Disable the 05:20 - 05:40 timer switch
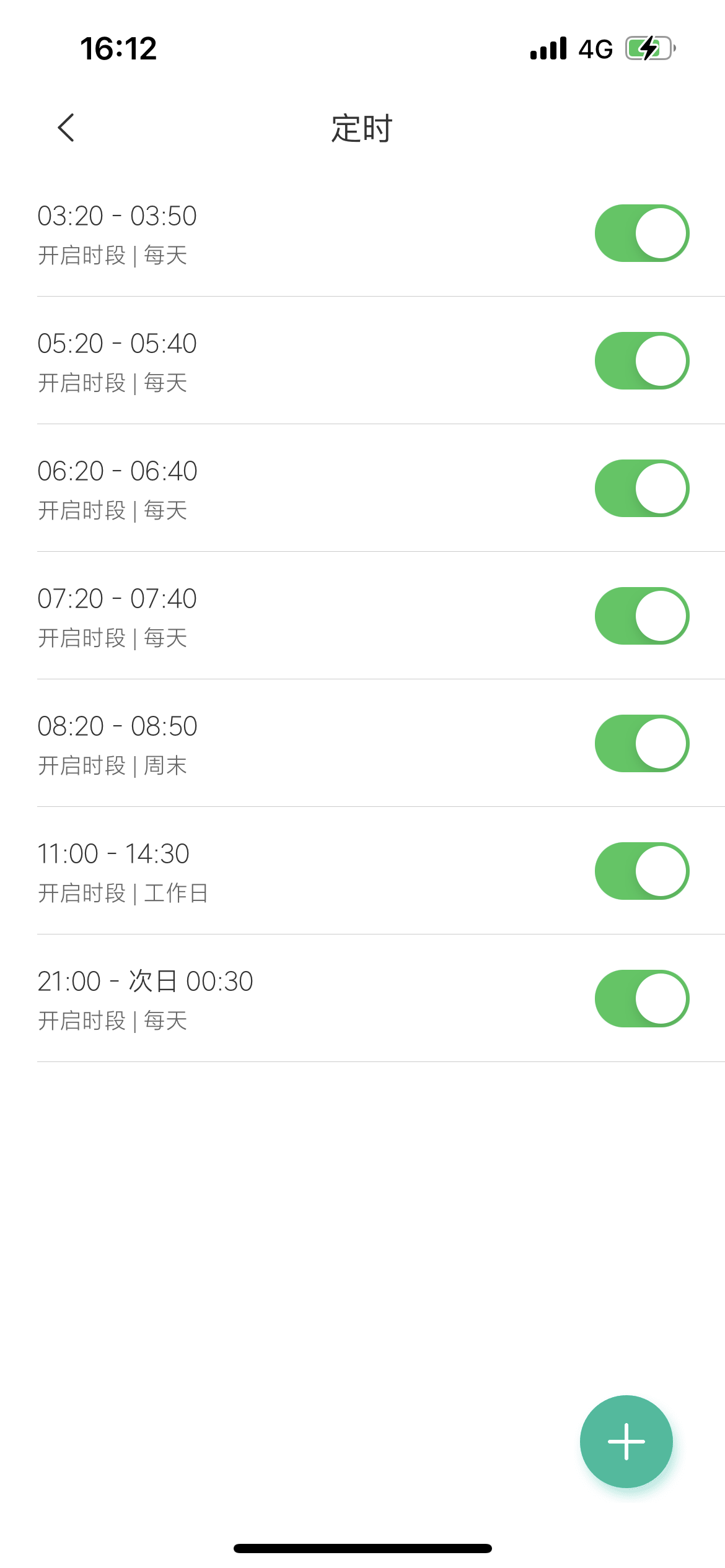The width and height of the screenshot is (725, 1568). pos(642,360)
